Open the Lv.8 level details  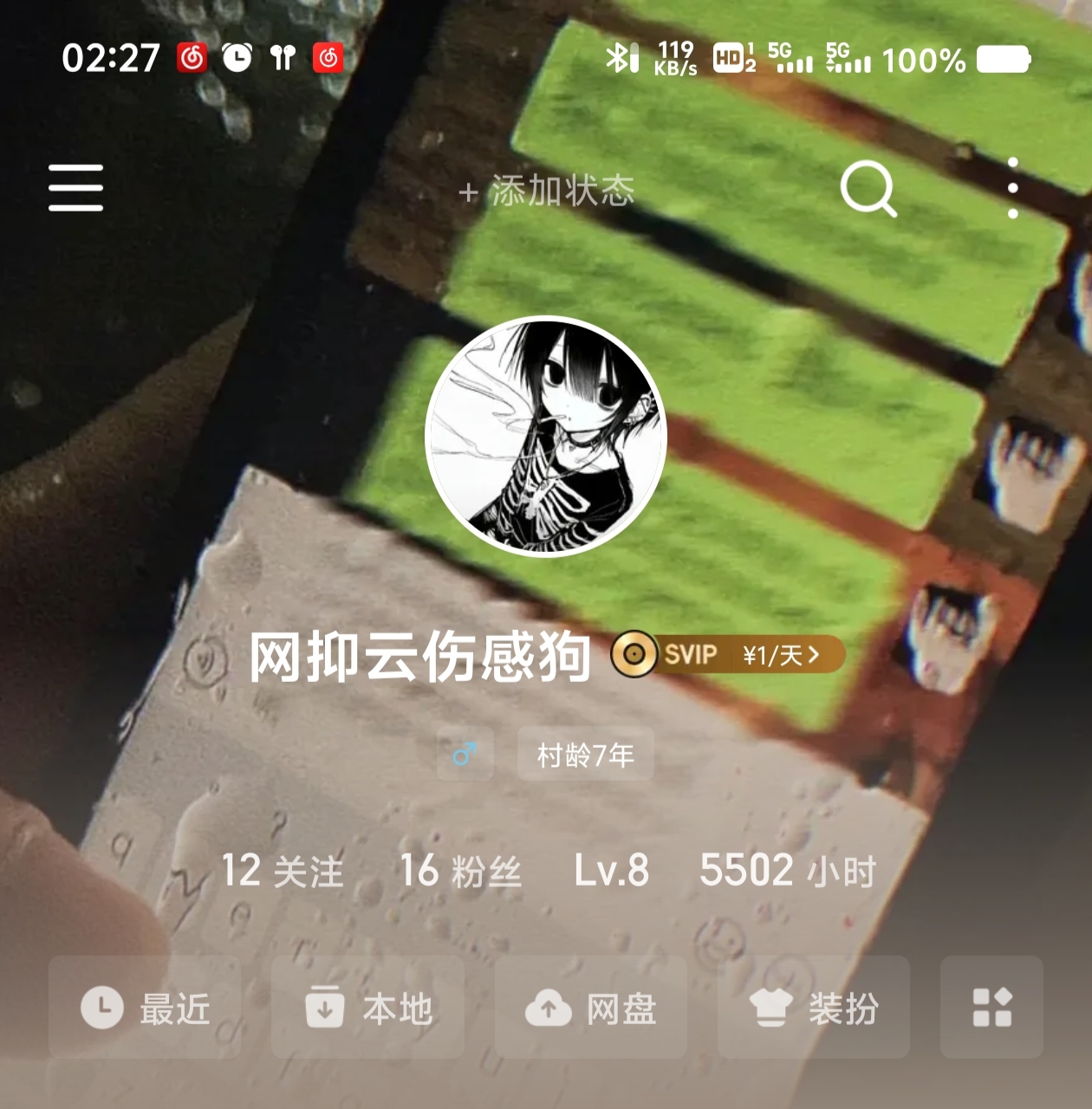tap(612, 870)
